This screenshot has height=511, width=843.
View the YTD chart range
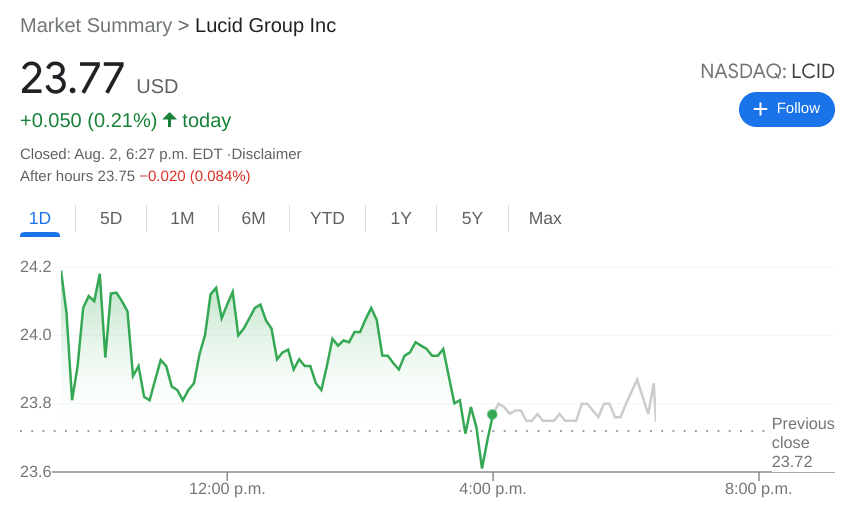click(327, 218)
